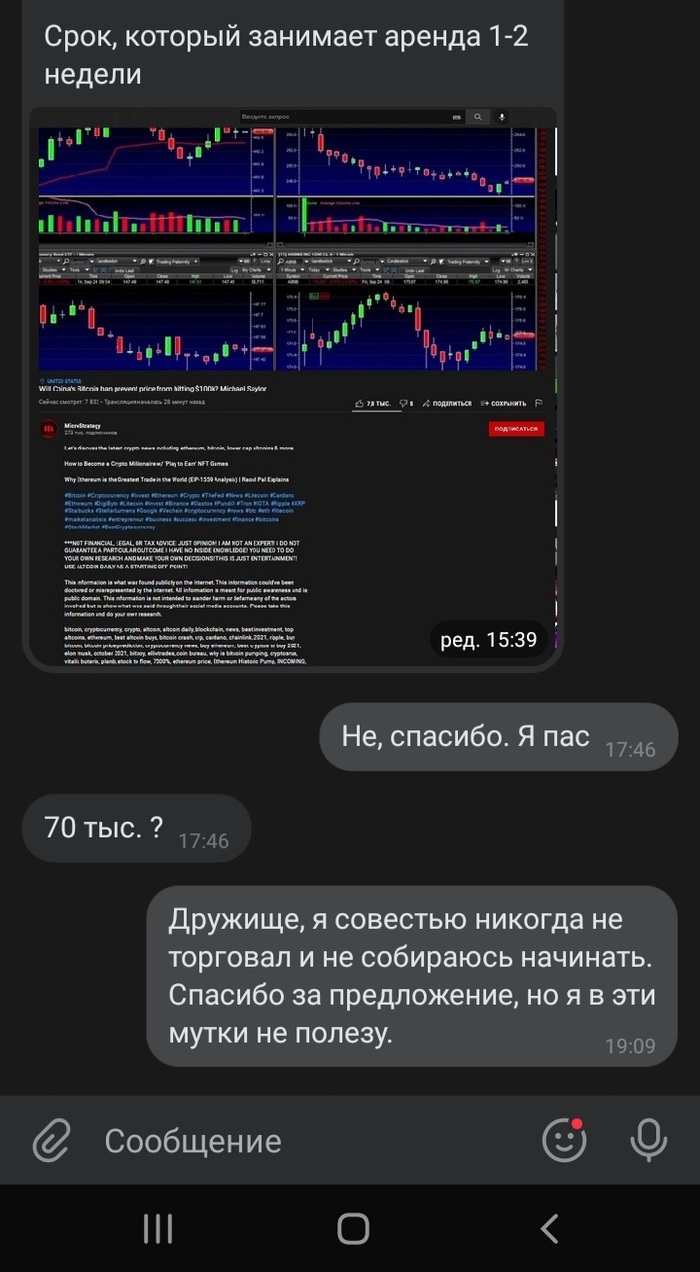Open the recent apps overview
The image size is (700, 1272).
click(158, 1229)
